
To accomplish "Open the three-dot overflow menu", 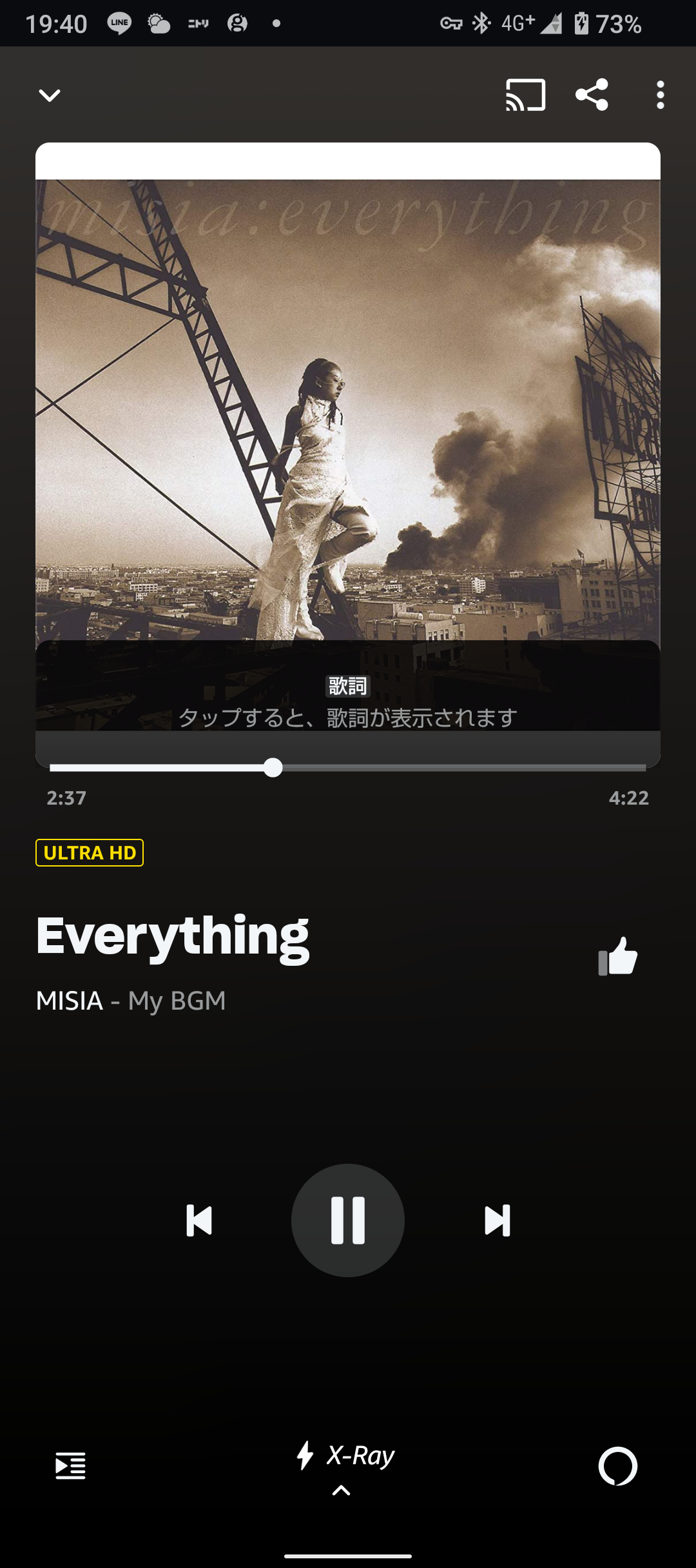I will (660, 95).
